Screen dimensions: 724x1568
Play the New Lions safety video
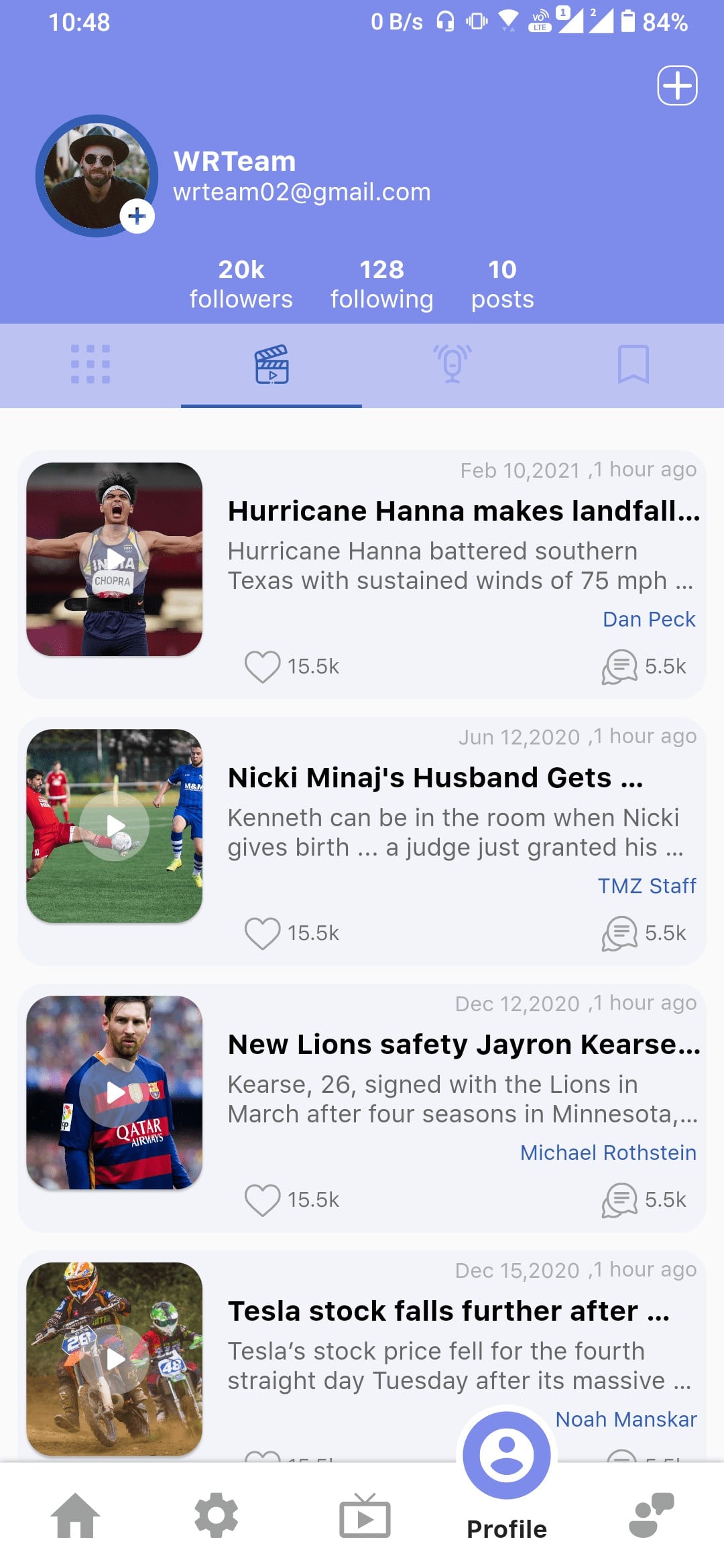pyautogui.click(x=115, y=1092)
